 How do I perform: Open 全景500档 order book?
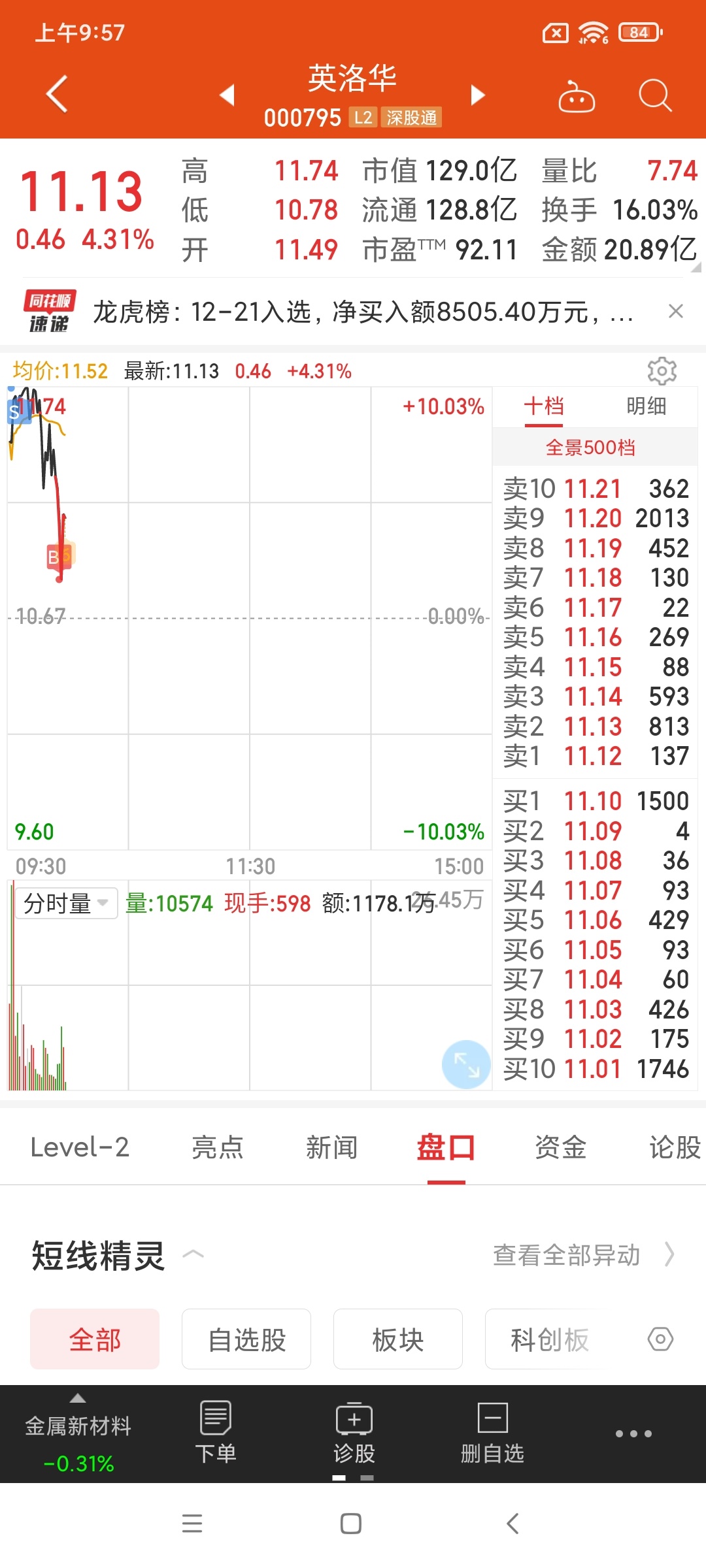point(591,448)
